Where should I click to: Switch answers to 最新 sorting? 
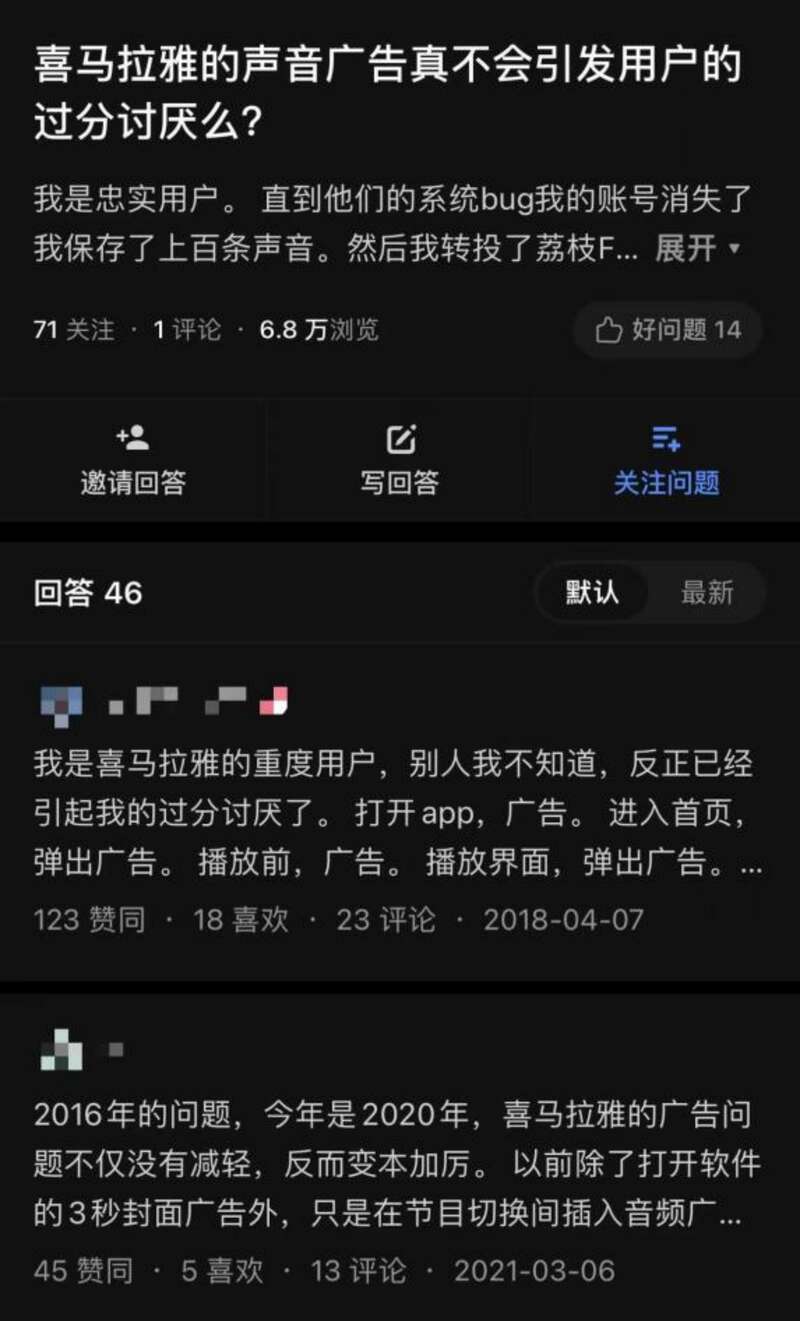tap(707, 592)
